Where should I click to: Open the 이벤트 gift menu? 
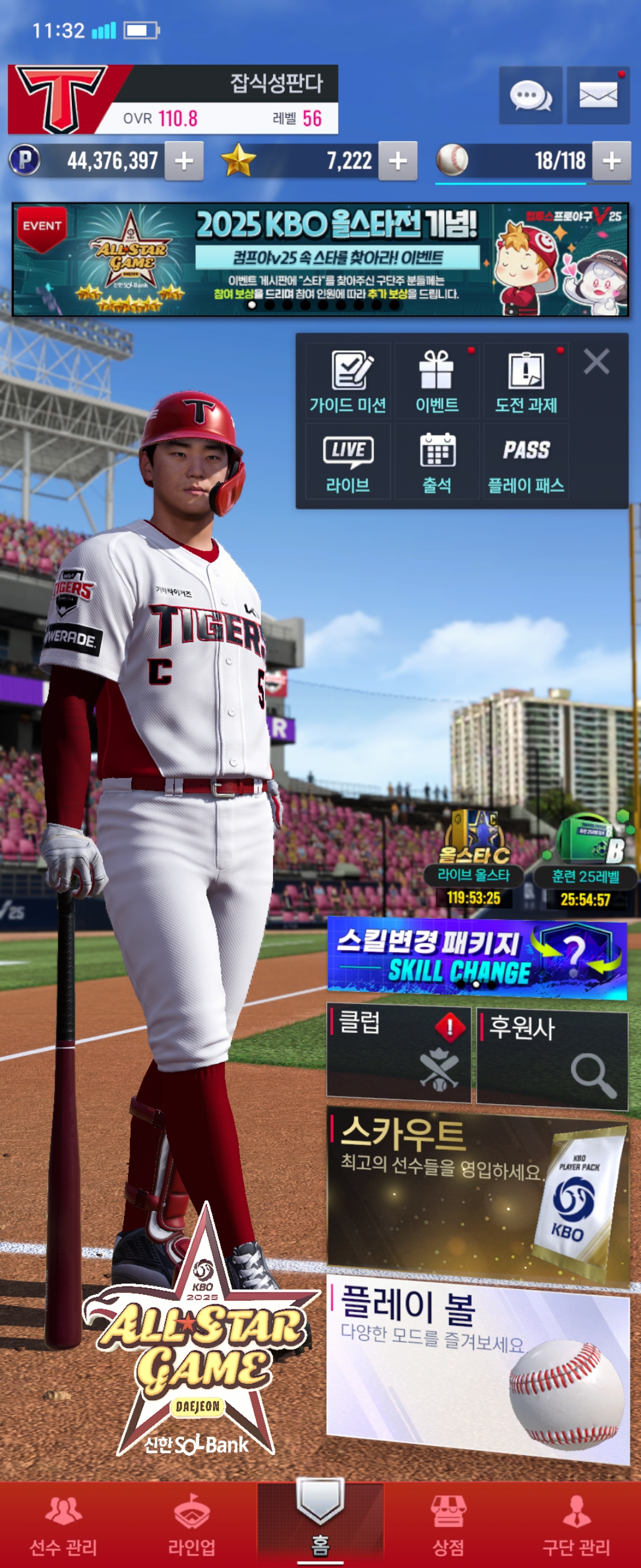(437, 381)
